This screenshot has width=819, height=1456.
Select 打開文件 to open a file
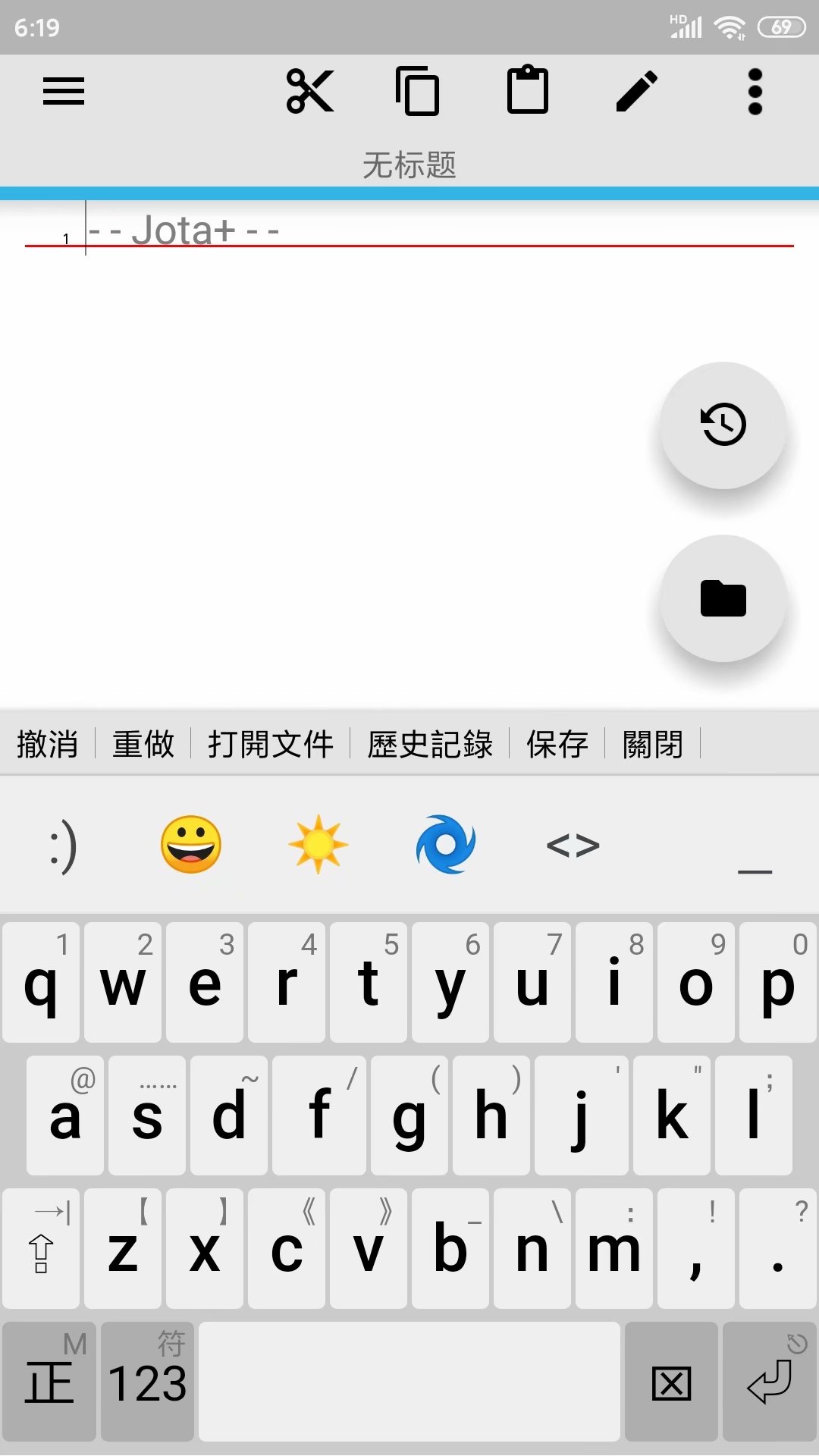pyautogui.click(x=271, y=744)
